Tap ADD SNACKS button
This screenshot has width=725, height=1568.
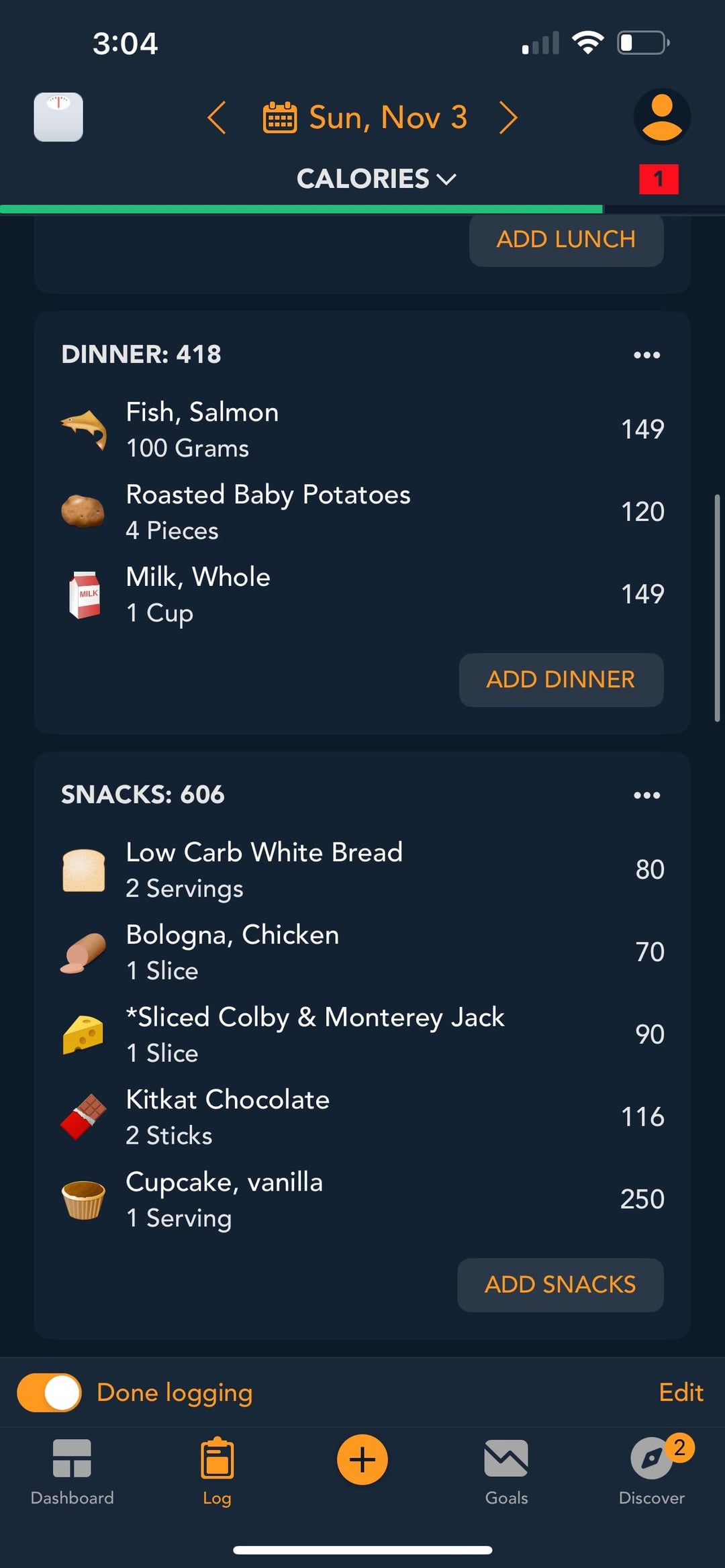[561, 1285]
